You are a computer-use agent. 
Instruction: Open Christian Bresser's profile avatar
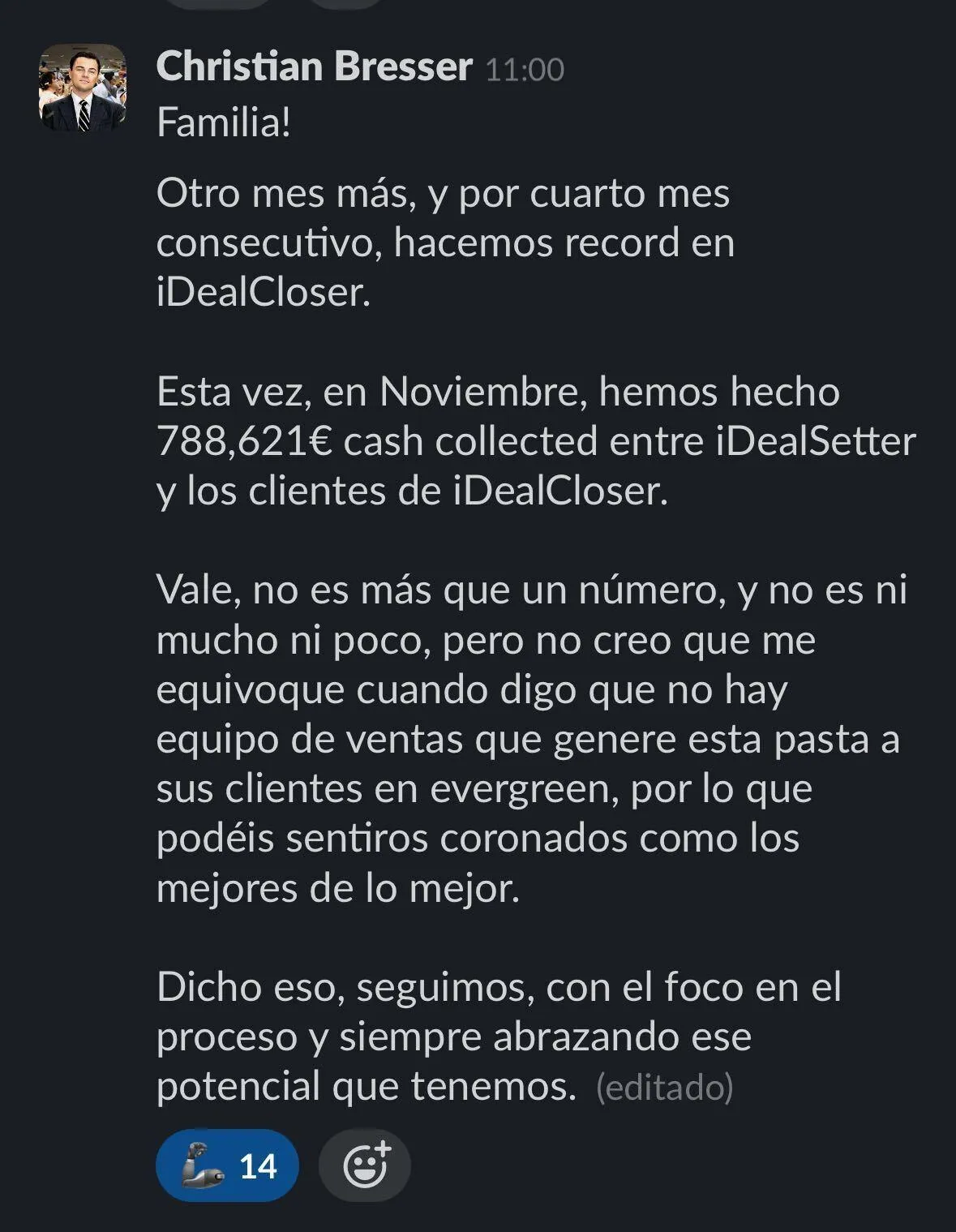click(82, 88)
